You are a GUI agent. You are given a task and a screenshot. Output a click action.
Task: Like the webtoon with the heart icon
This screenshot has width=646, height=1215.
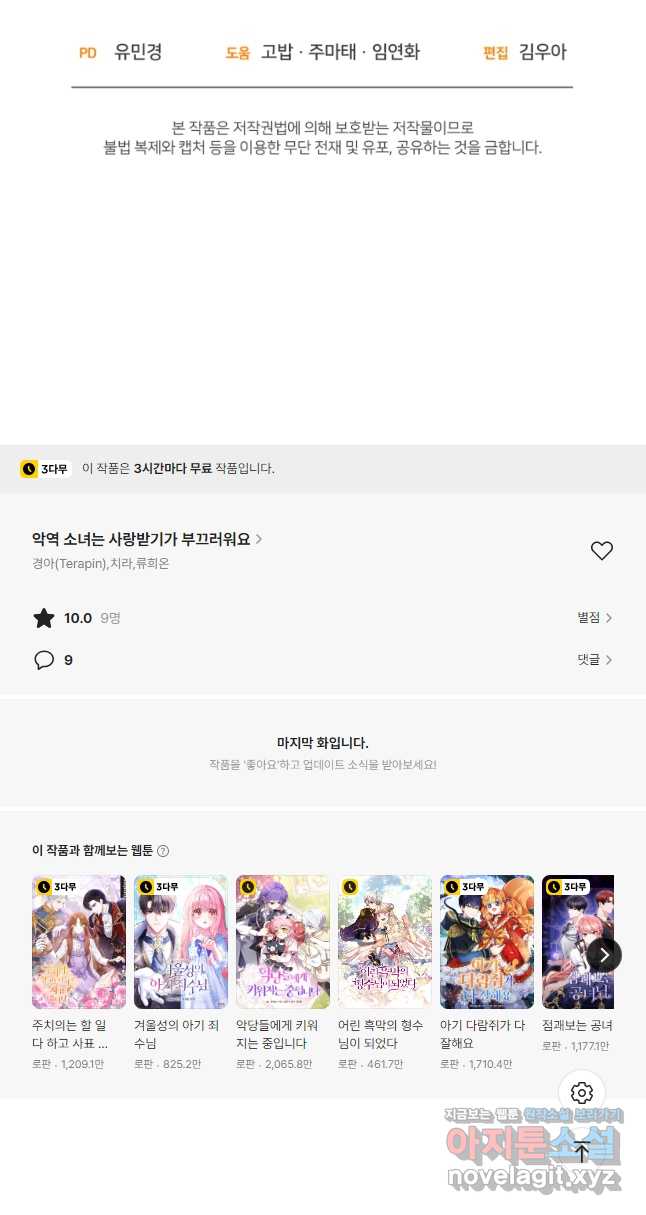point(601,551)
